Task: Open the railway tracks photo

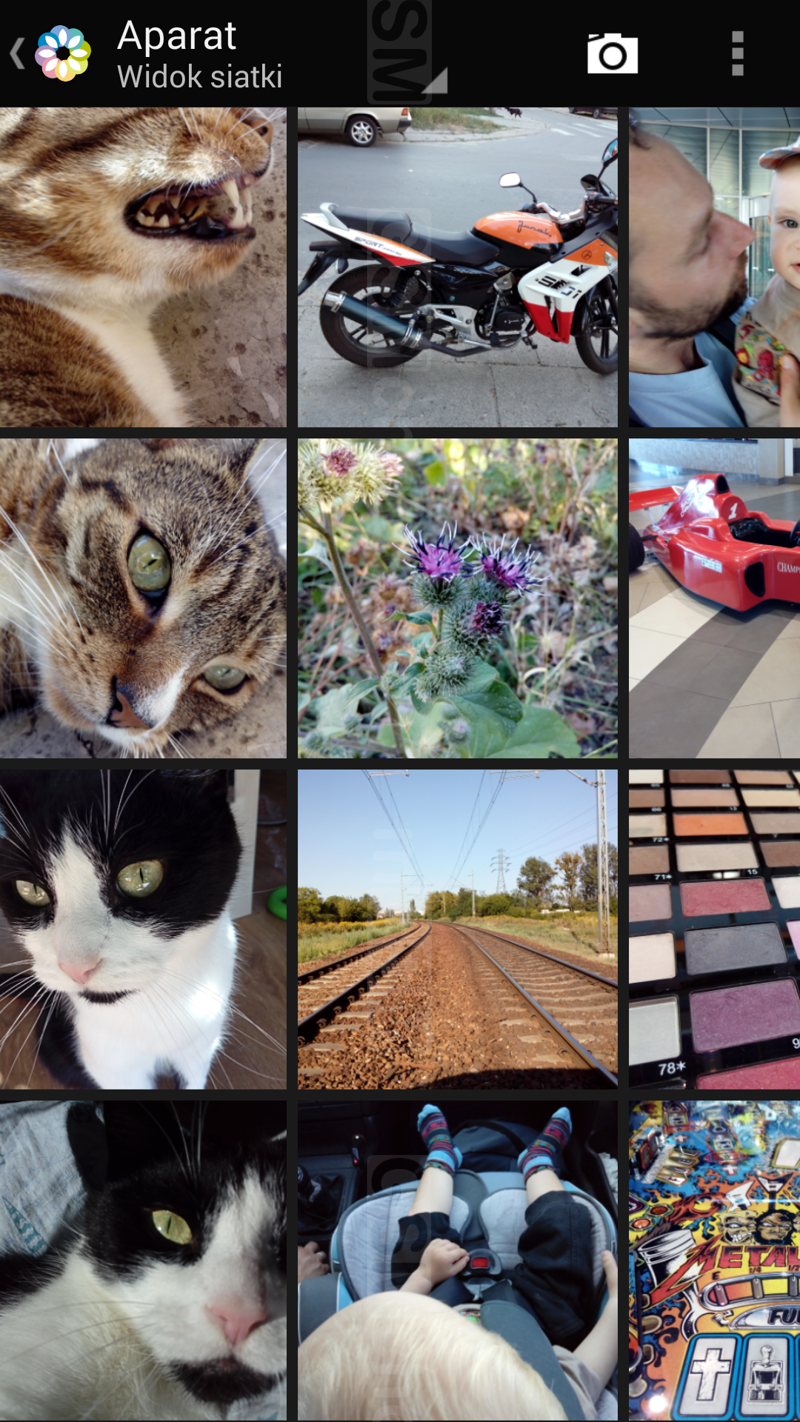Action: click(457, 928)
